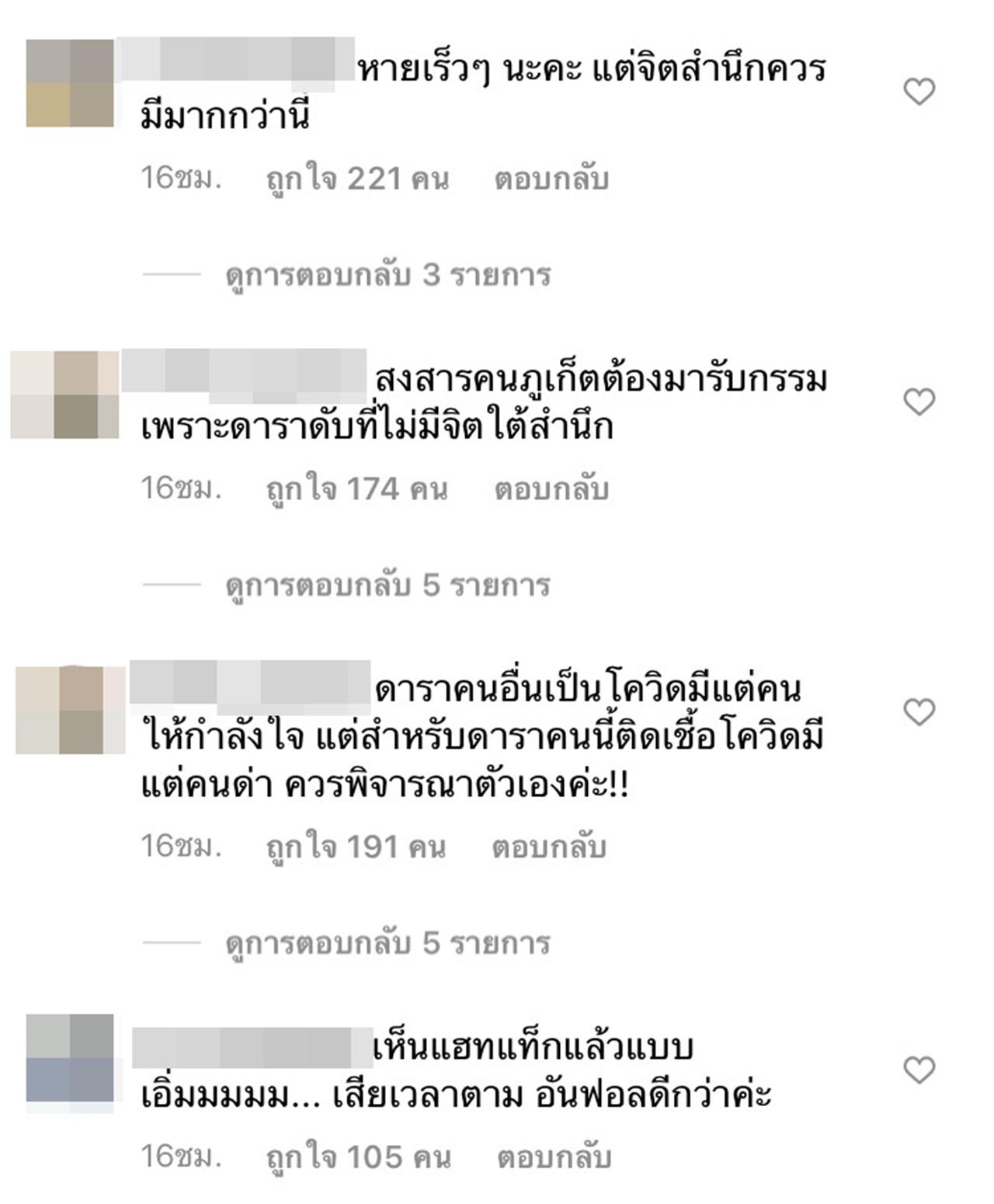The image size is (994, 1204).
Task: Like the comment with 221 likes
Action: point(919,92)
